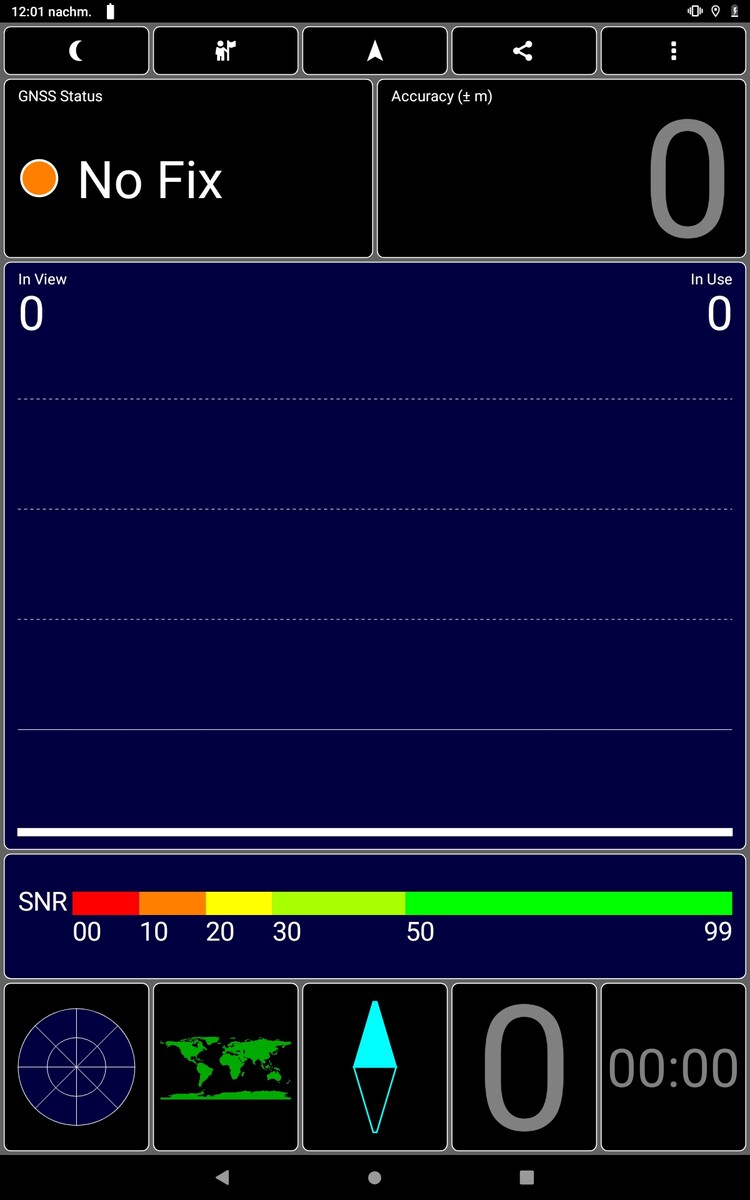The height and width of the screenshot is (1200, 750).
Task: Open the compass needle tile
Action: [375, 1067]
